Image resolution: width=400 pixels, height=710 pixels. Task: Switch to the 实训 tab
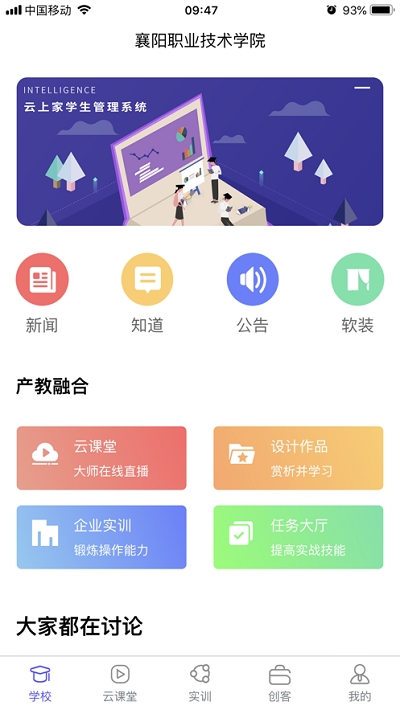coord(200,683)
